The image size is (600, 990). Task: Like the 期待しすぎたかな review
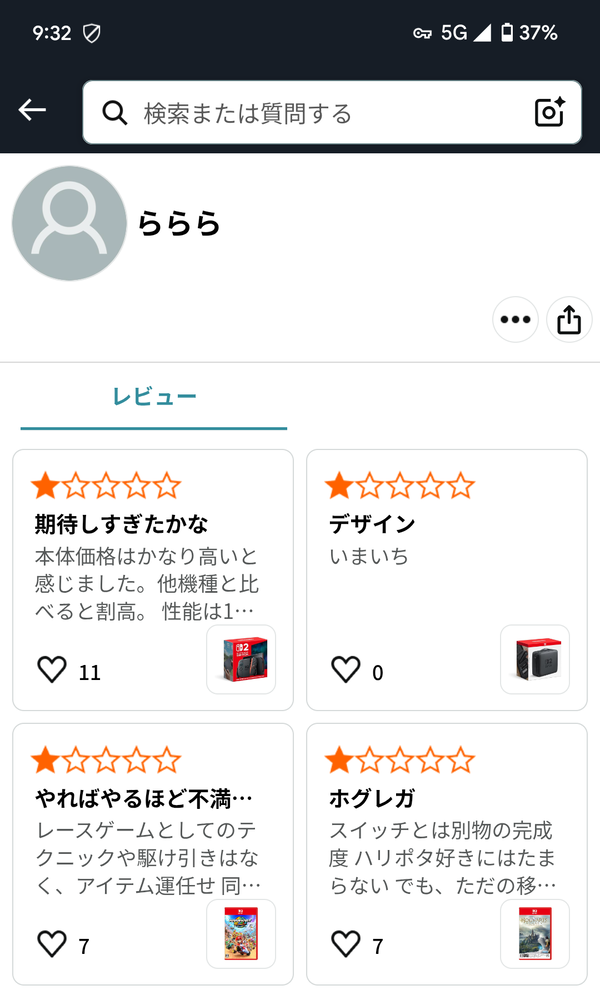coord(52,670)
